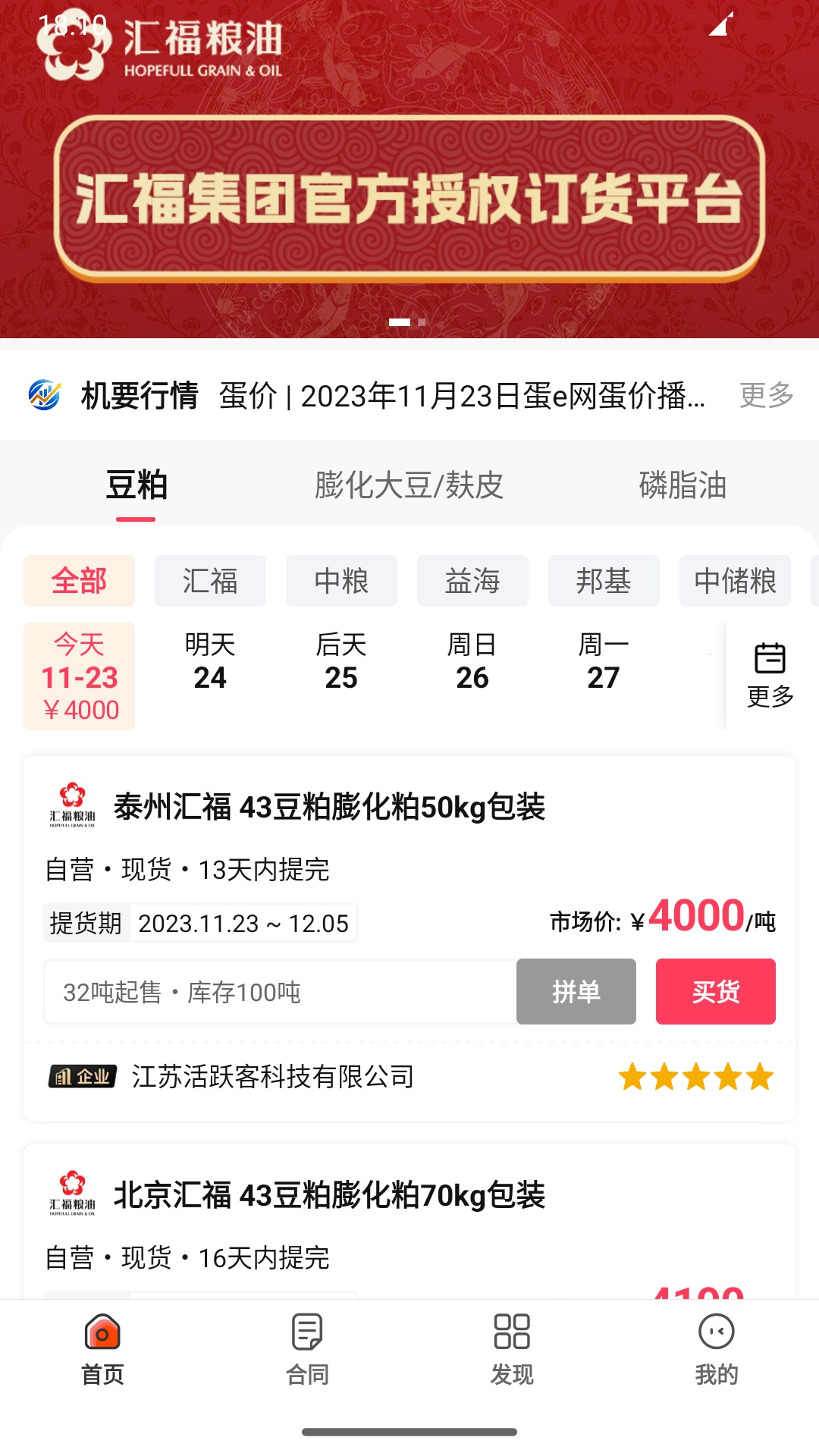Screen dimensions: 819x1456
Task: Select 中储粮 from the supplier row
Action: coord(734,581)
